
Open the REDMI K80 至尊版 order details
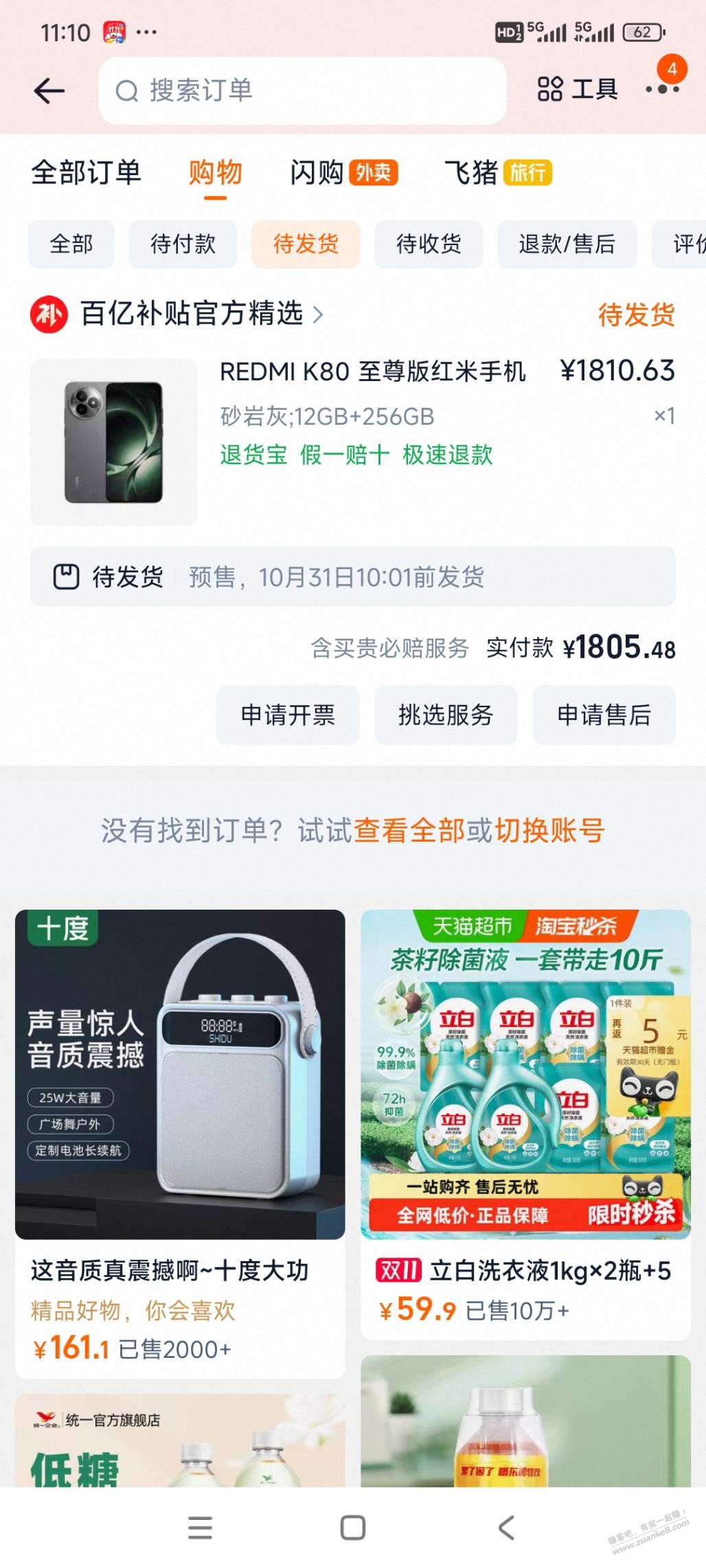pos(372,412)
